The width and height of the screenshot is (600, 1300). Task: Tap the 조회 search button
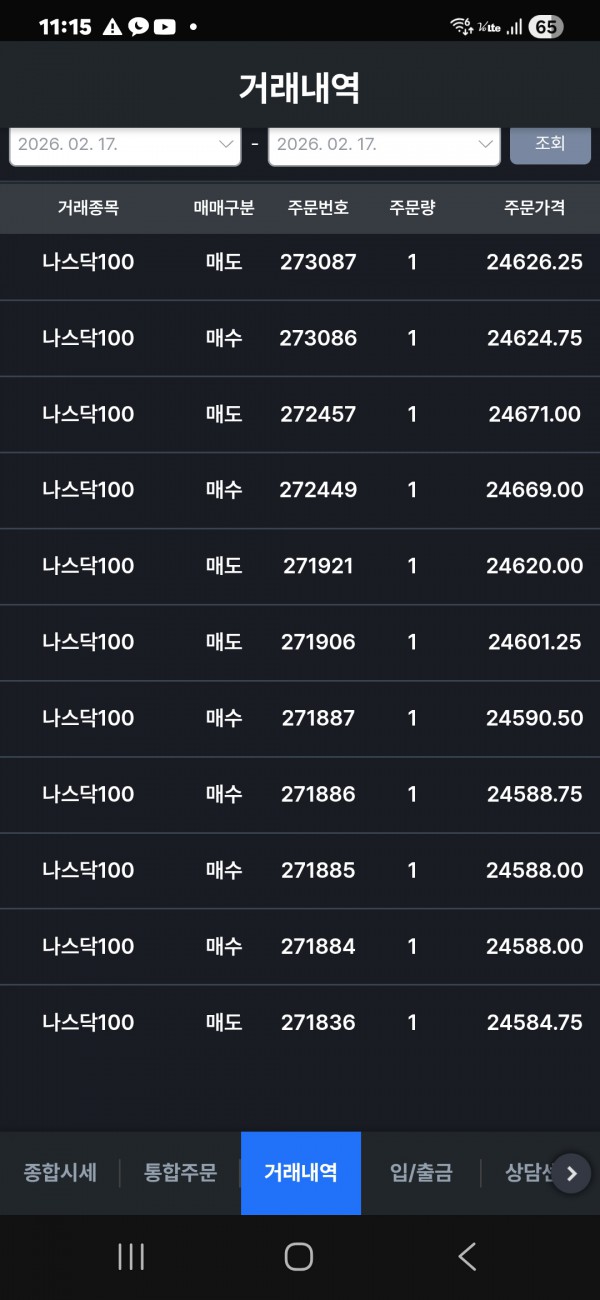550,144
